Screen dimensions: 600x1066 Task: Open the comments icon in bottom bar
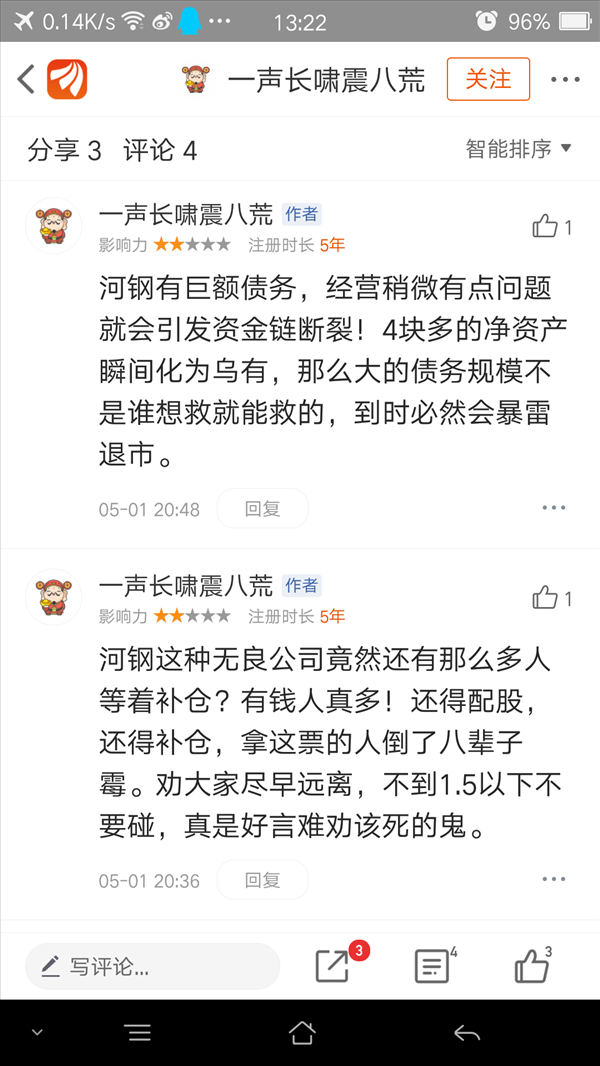click(432, 965)
